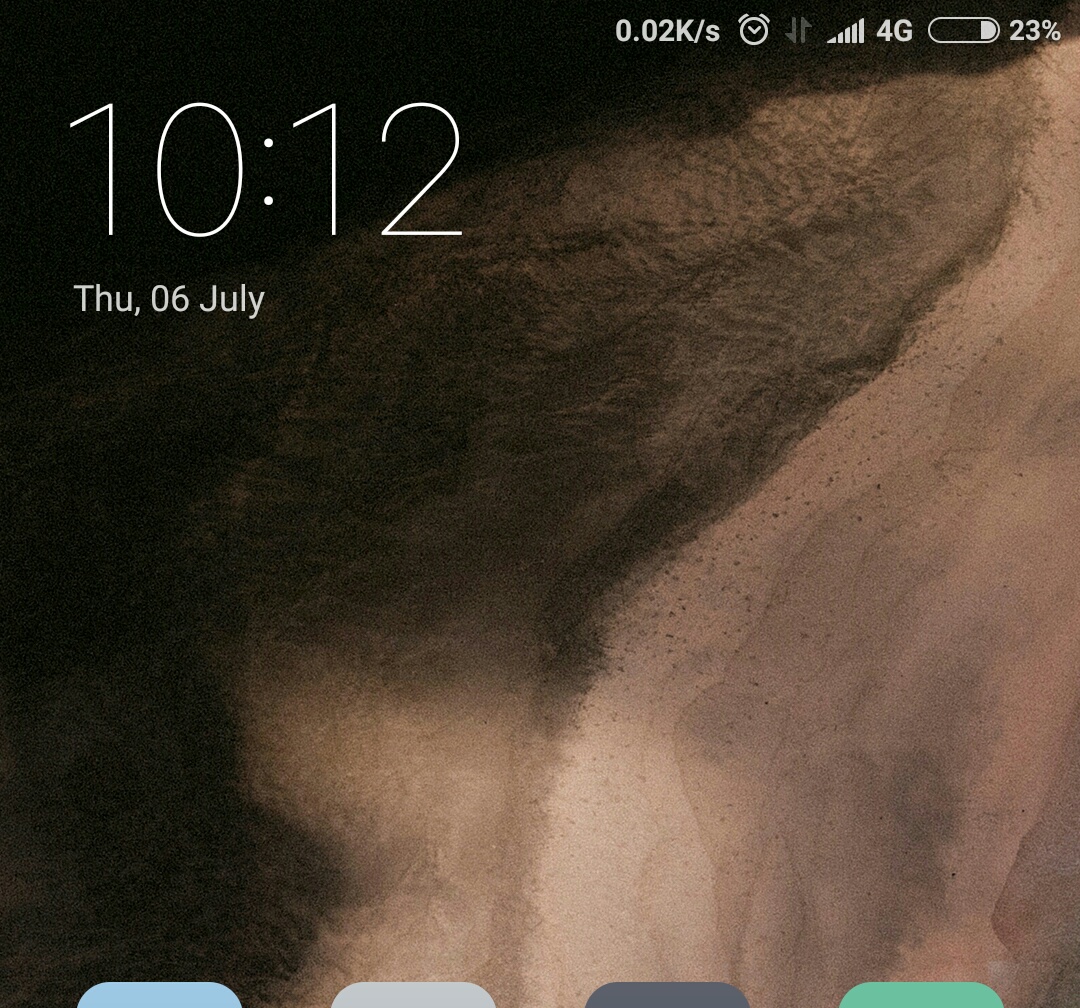Tap the date Thu, 06 July

pyautogui.click(x=169, y=299)
